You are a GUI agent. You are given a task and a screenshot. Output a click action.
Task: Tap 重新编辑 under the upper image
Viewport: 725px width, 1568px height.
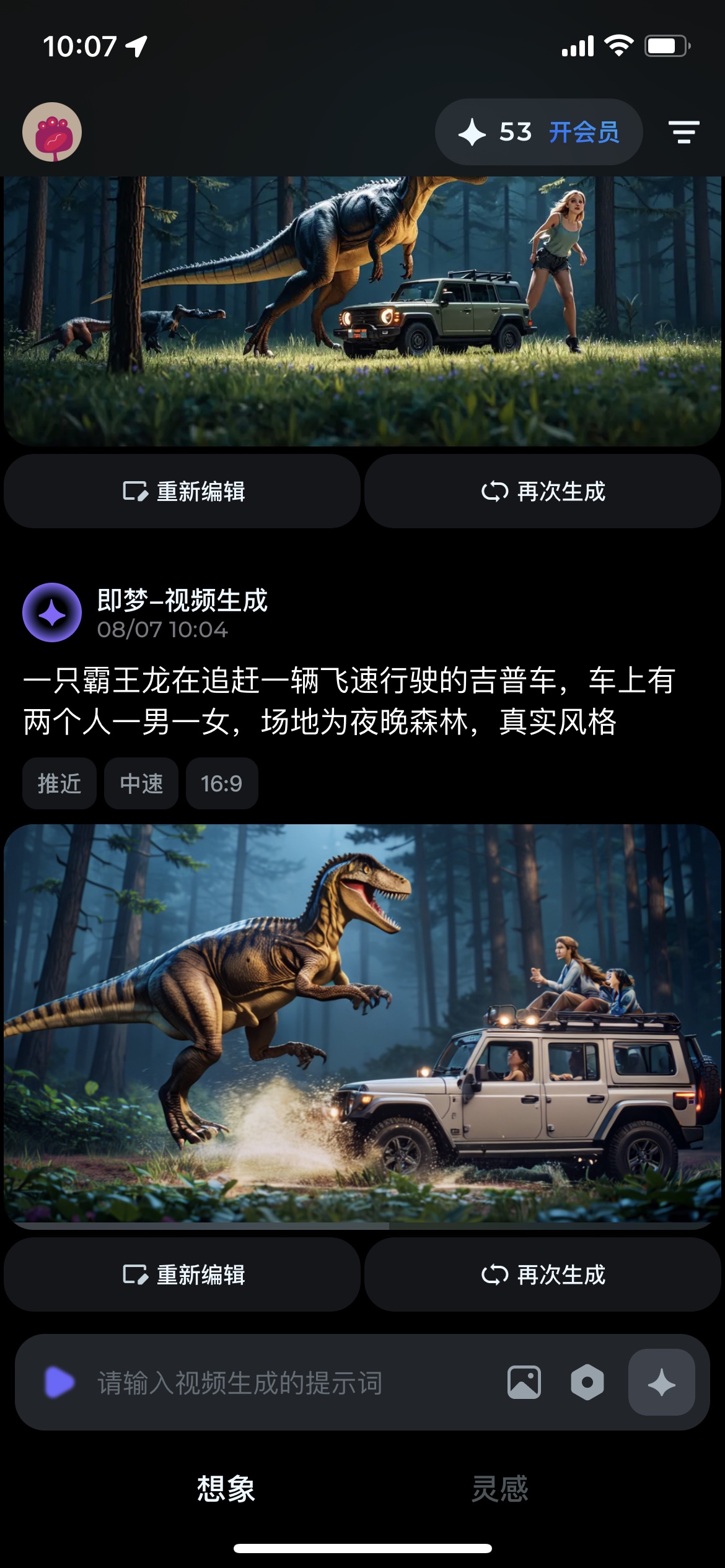(x=183, y=491)
